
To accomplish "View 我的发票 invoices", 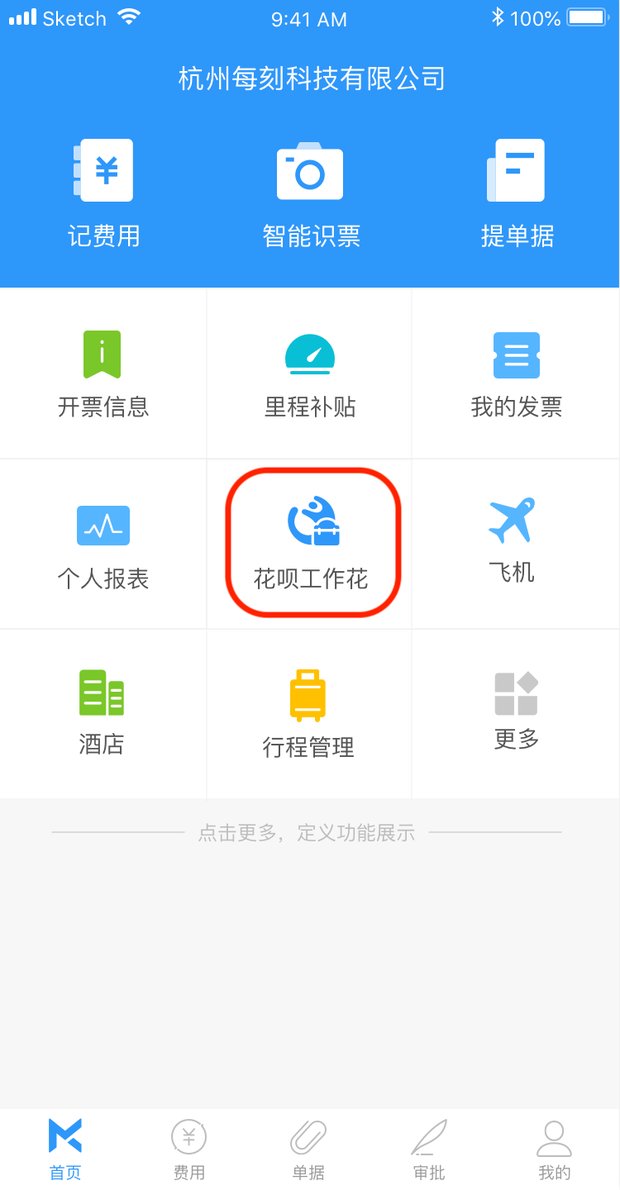I will pos(516,374).
